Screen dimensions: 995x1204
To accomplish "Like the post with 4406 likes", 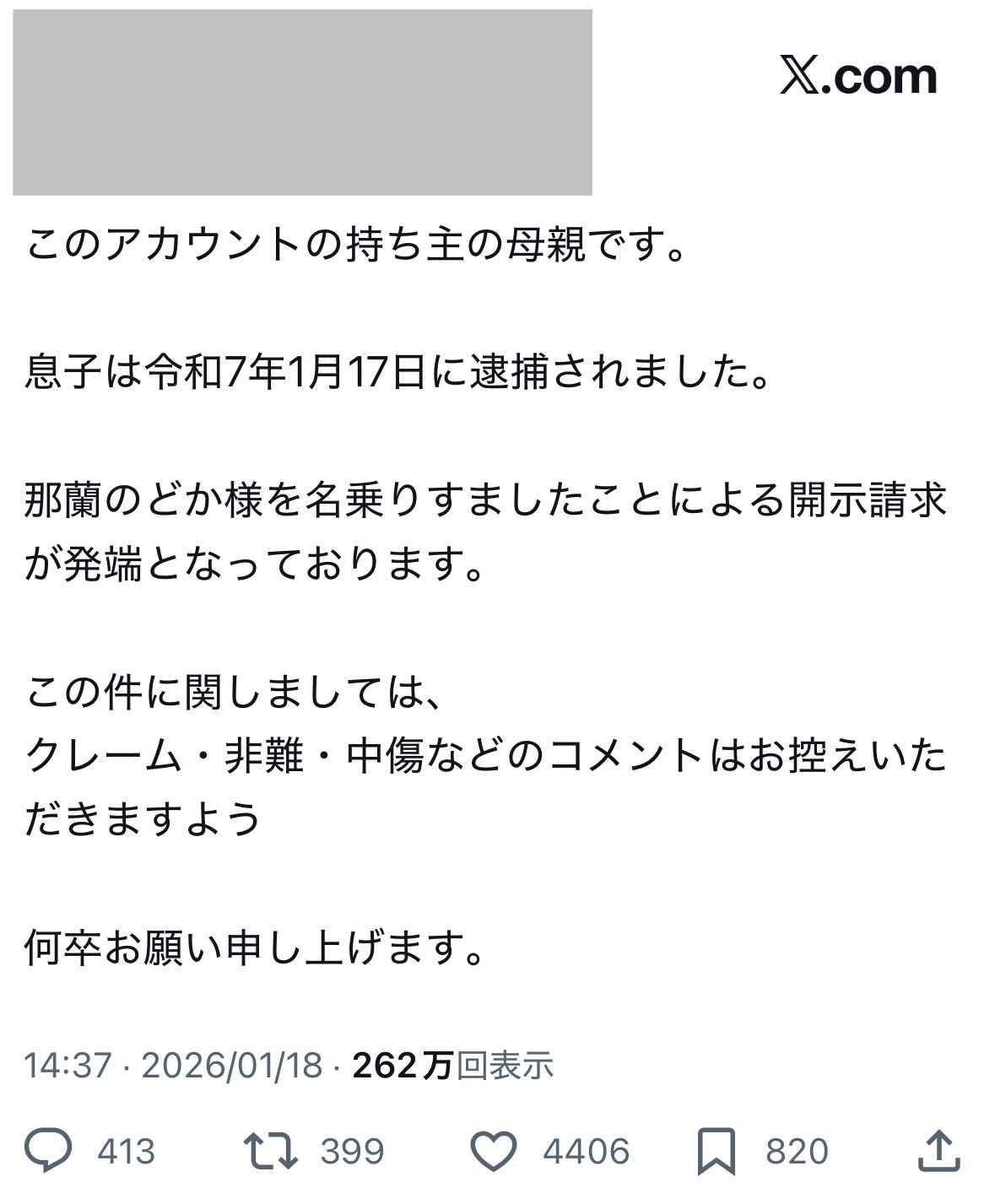I will [493, 1150].
